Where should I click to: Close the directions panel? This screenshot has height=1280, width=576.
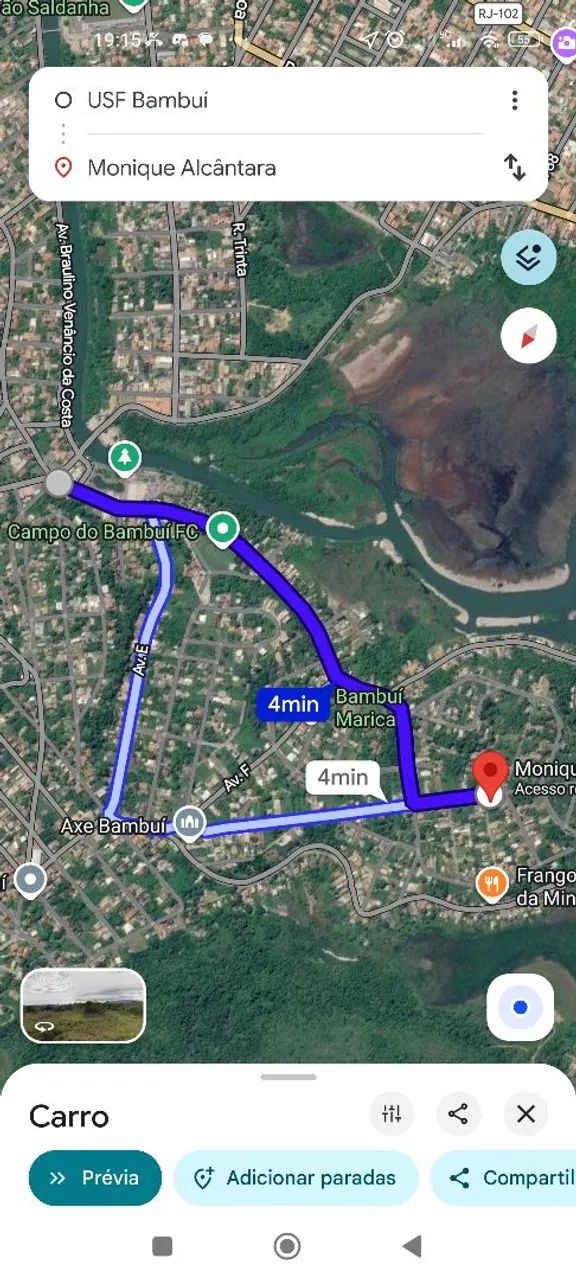point(526,1114)
